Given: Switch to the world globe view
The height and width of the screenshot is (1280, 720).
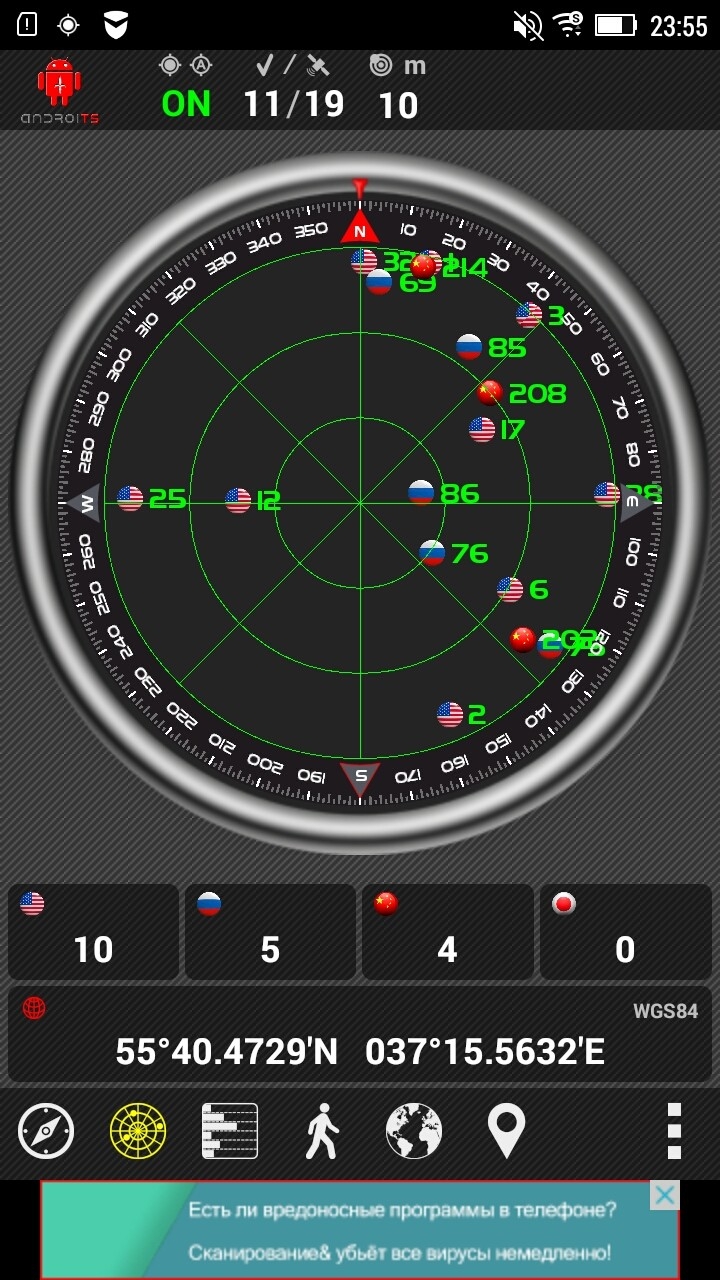Looking at the screenshot, I should pos(414,1131).
